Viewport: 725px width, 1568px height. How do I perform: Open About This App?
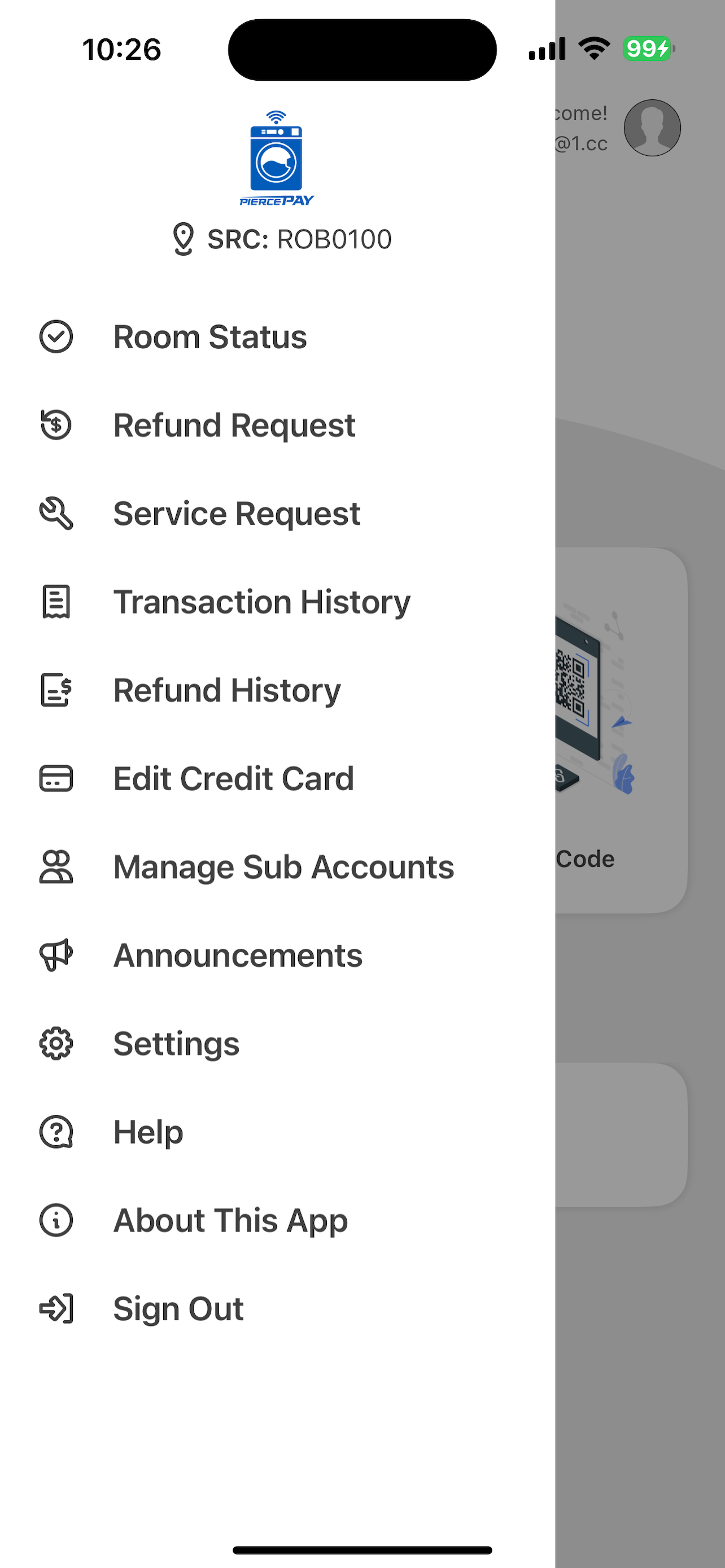[277, 1220]
